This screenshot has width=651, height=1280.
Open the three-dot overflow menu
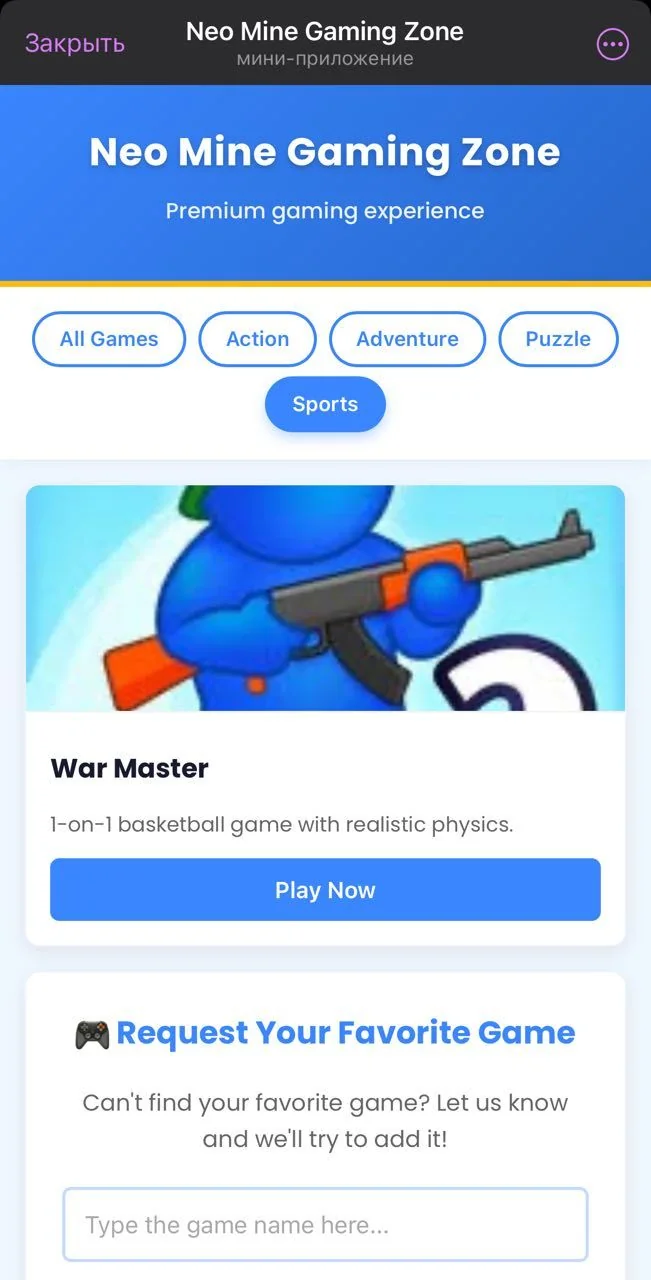[x=612, y=44]
